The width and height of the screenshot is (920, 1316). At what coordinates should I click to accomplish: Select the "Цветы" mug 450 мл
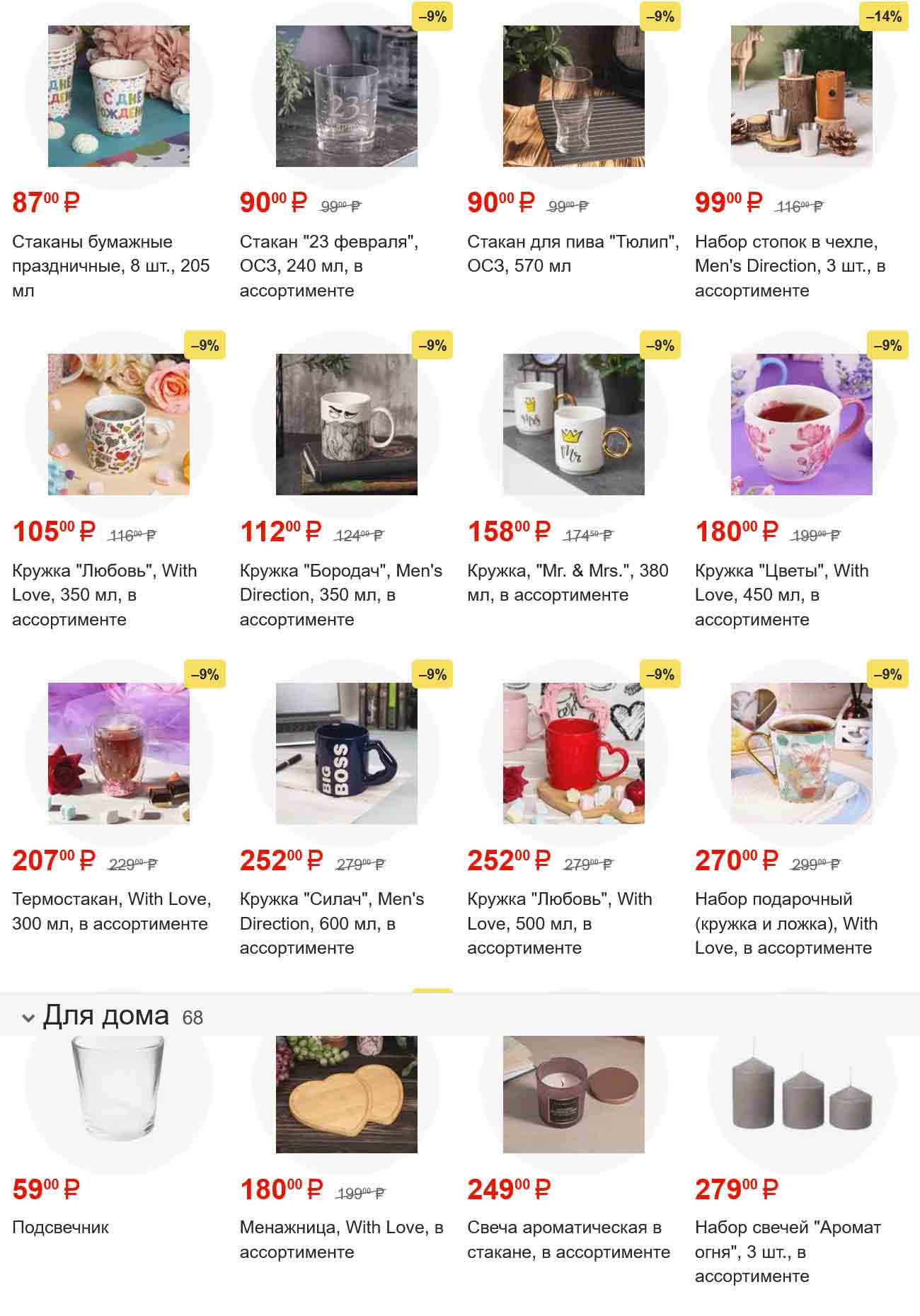pyautogui.click(x=801, y=425)
